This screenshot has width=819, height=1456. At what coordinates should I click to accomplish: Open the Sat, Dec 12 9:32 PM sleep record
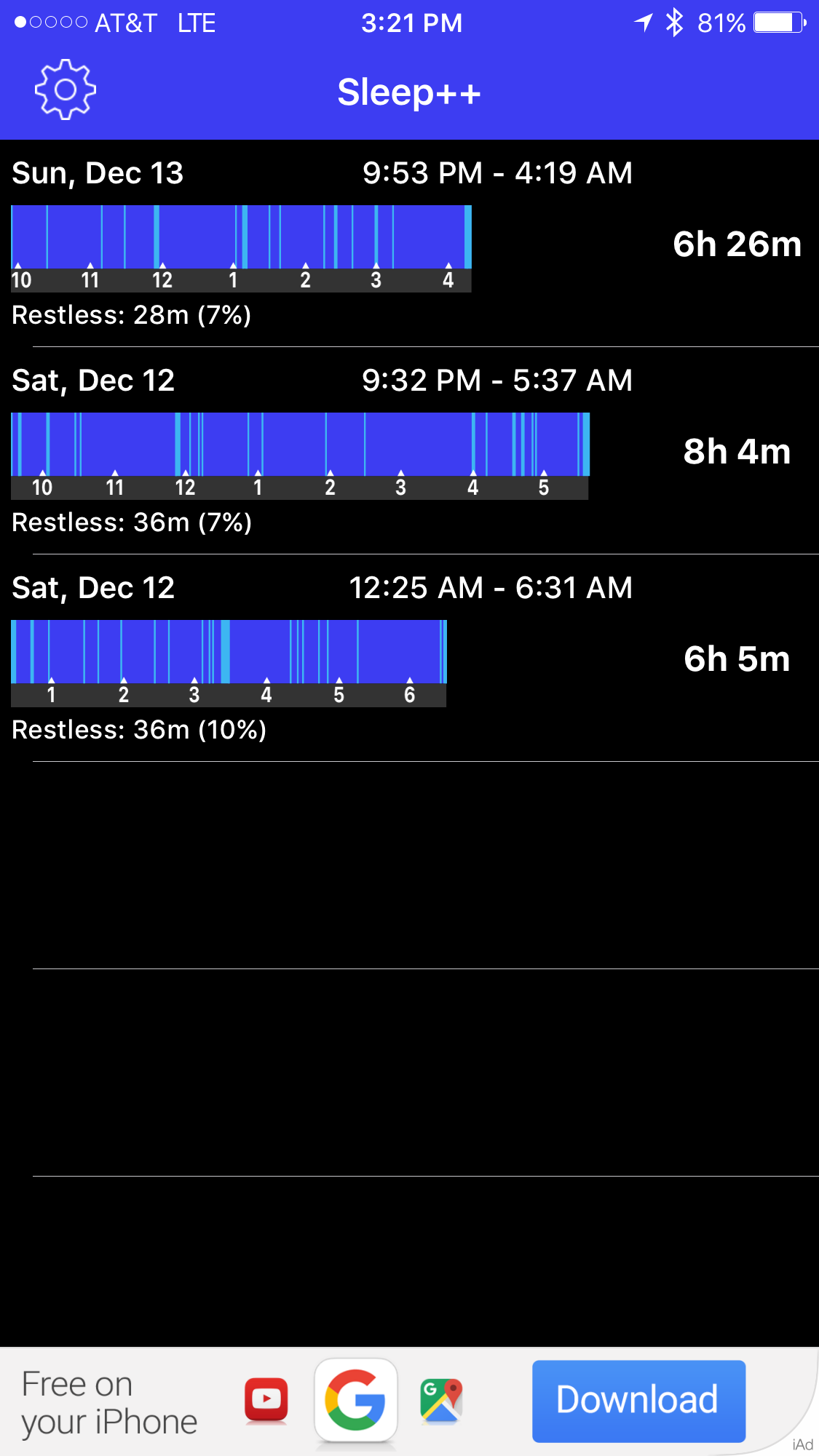tap(409, 451)
